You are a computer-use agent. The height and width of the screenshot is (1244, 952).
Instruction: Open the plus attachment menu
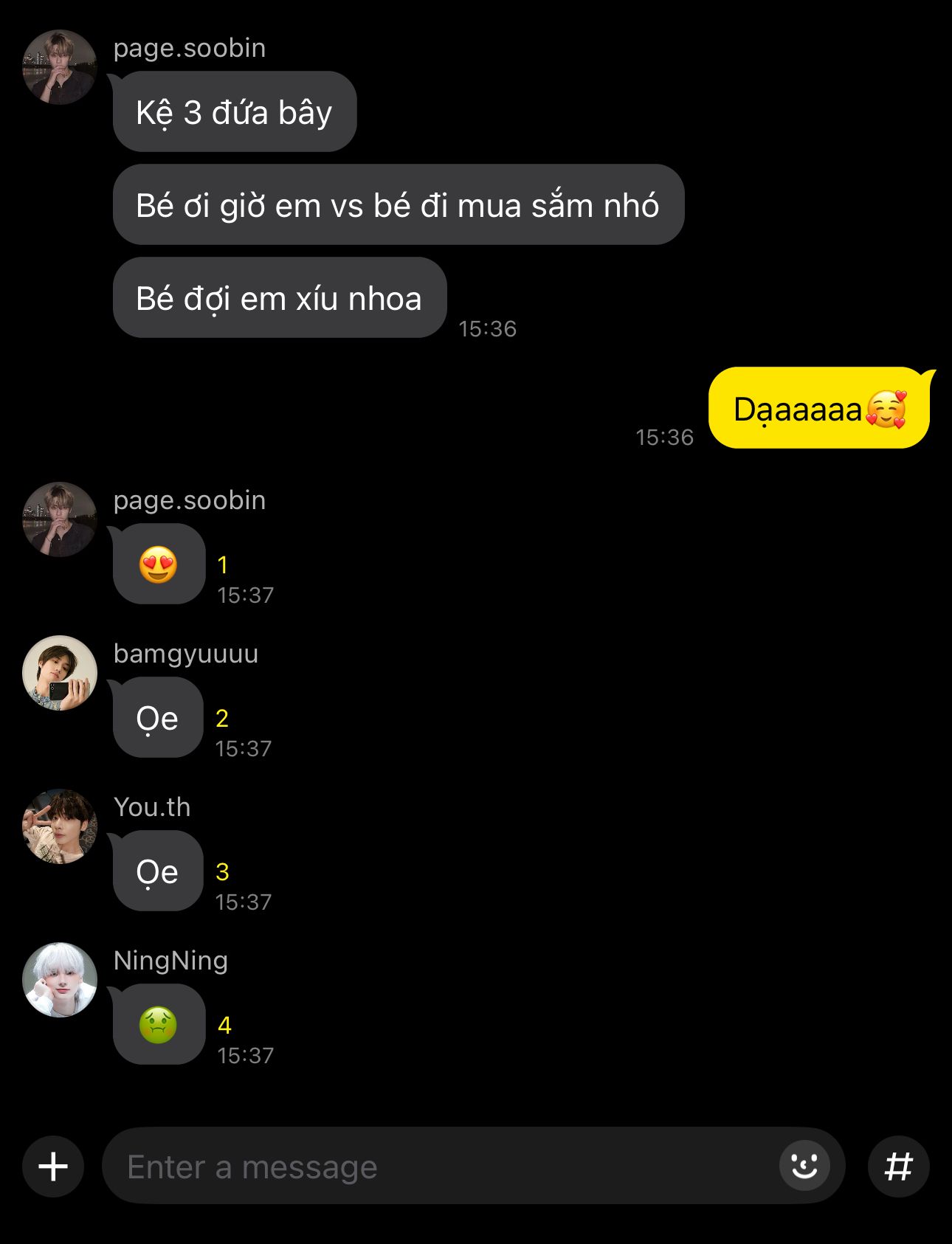(53, 1167)
